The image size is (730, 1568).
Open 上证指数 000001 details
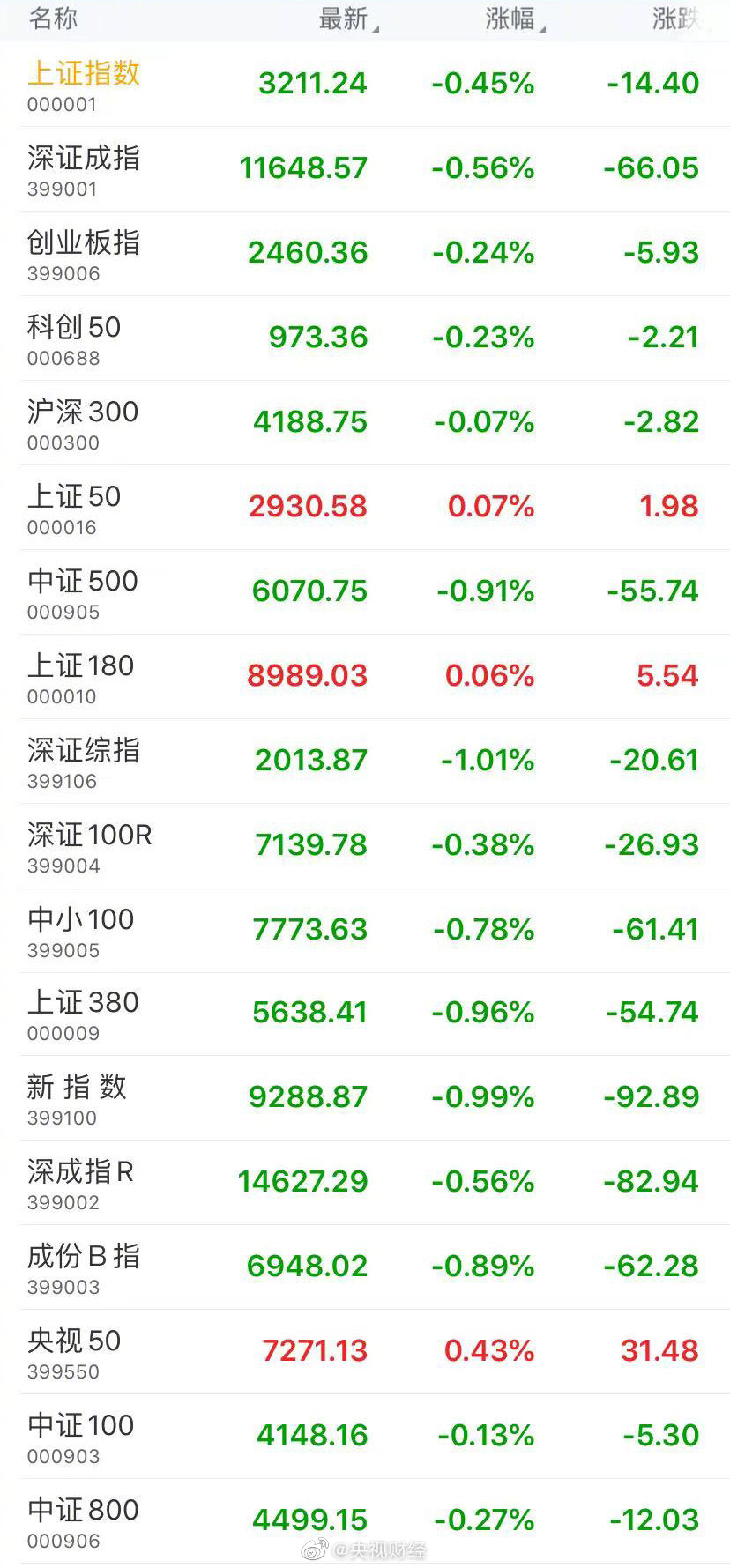tap(365, 85)
